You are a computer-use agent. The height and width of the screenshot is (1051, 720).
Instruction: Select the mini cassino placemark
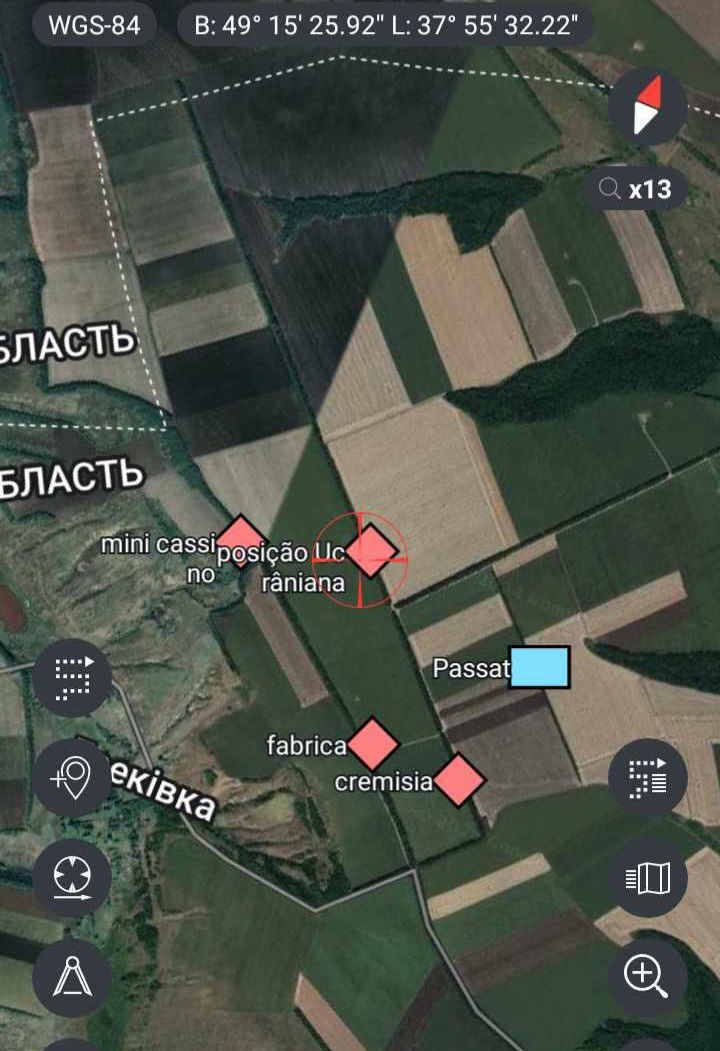pos(241,541)
